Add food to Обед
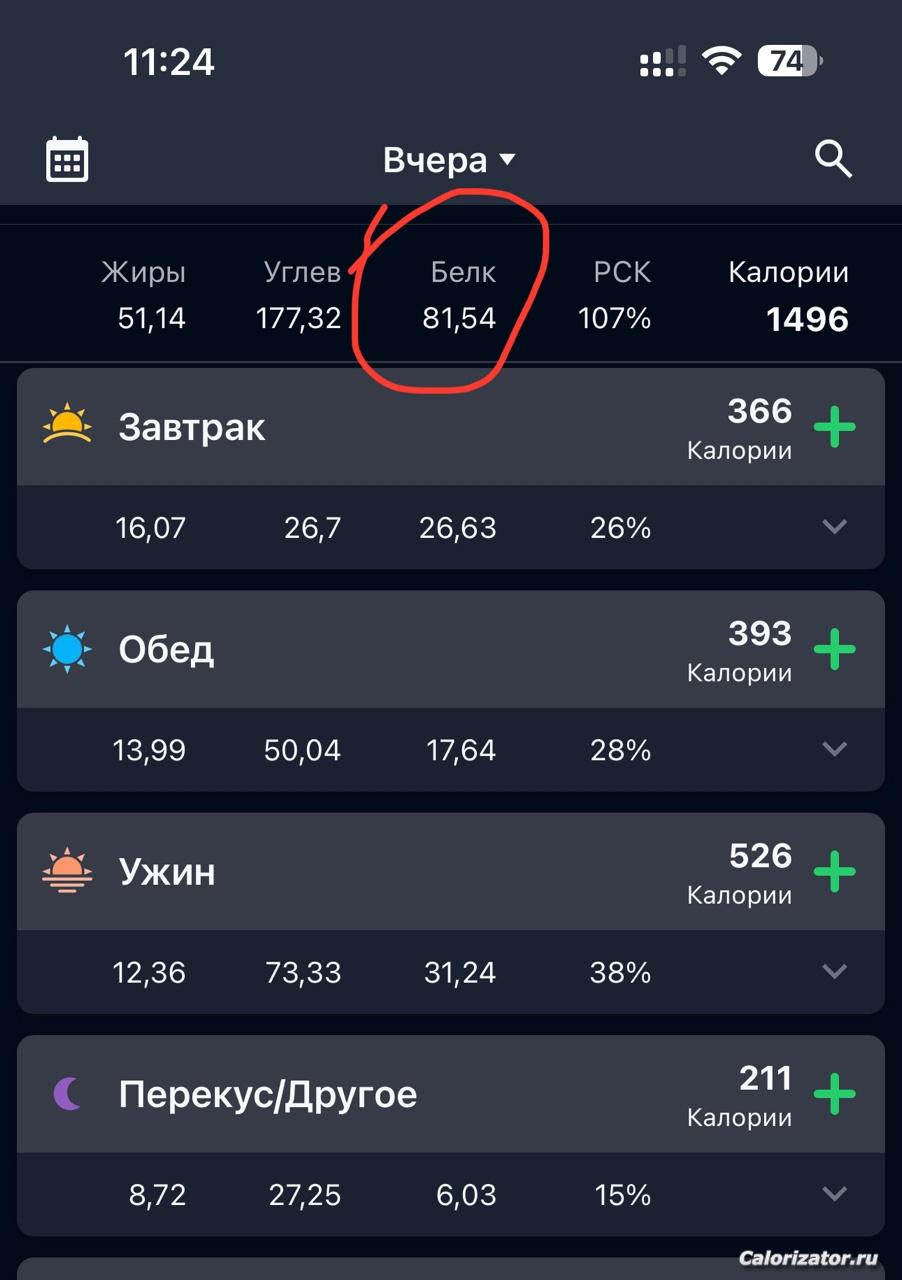 coord(834,650)
